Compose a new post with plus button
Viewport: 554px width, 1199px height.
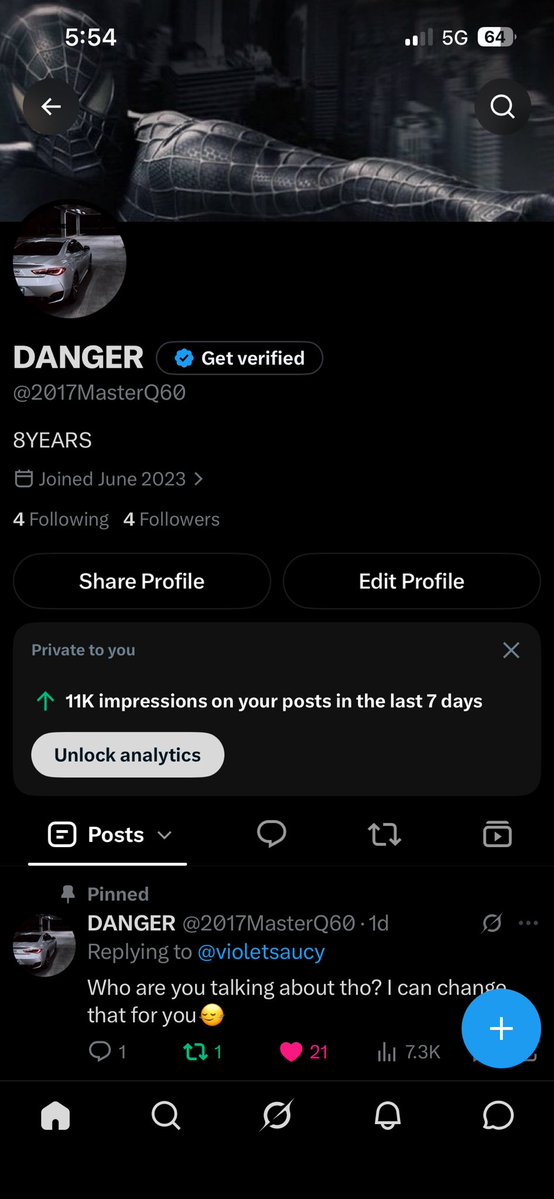501,1028
